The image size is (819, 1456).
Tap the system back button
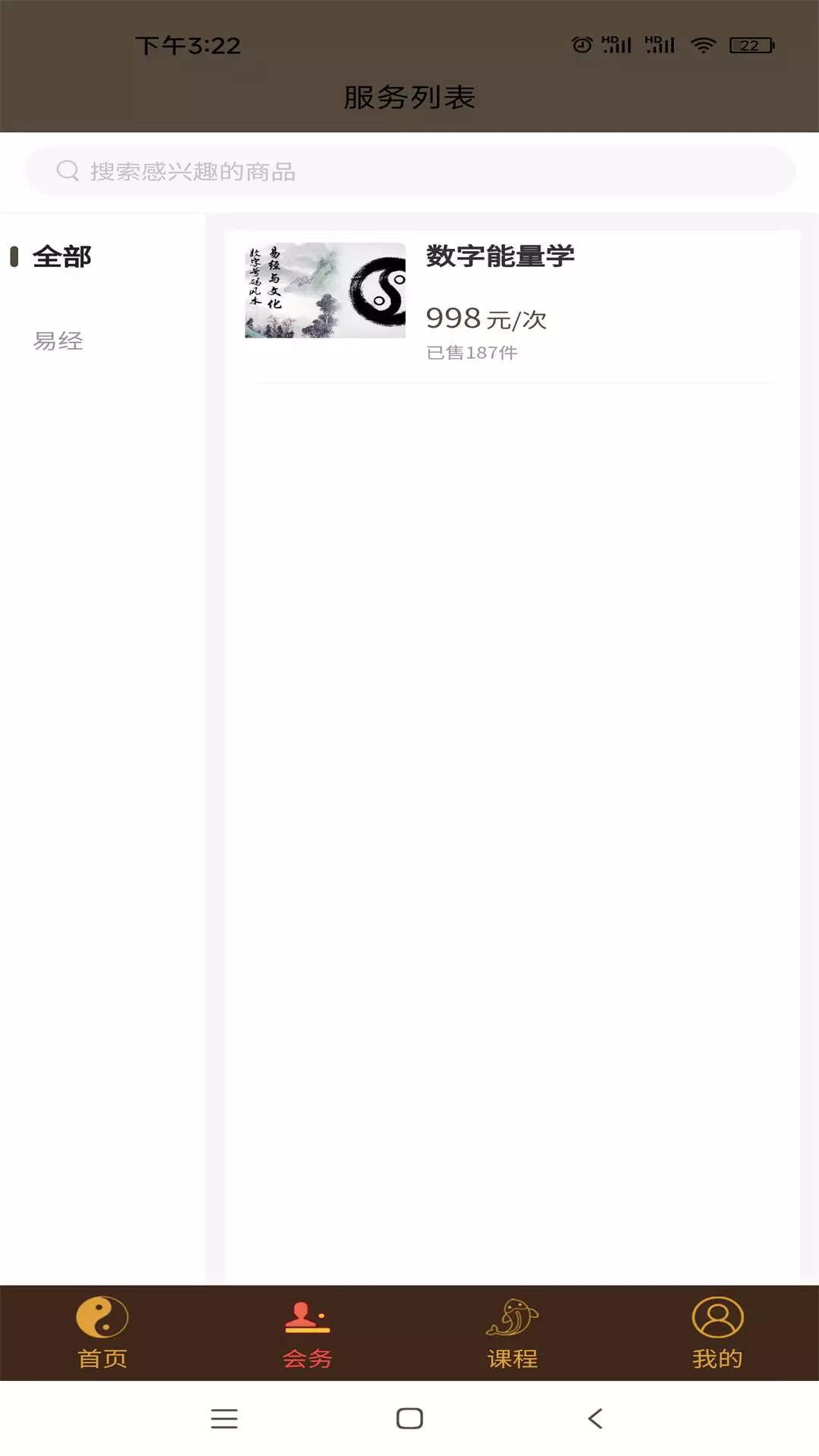click(x=595, y=1418)
